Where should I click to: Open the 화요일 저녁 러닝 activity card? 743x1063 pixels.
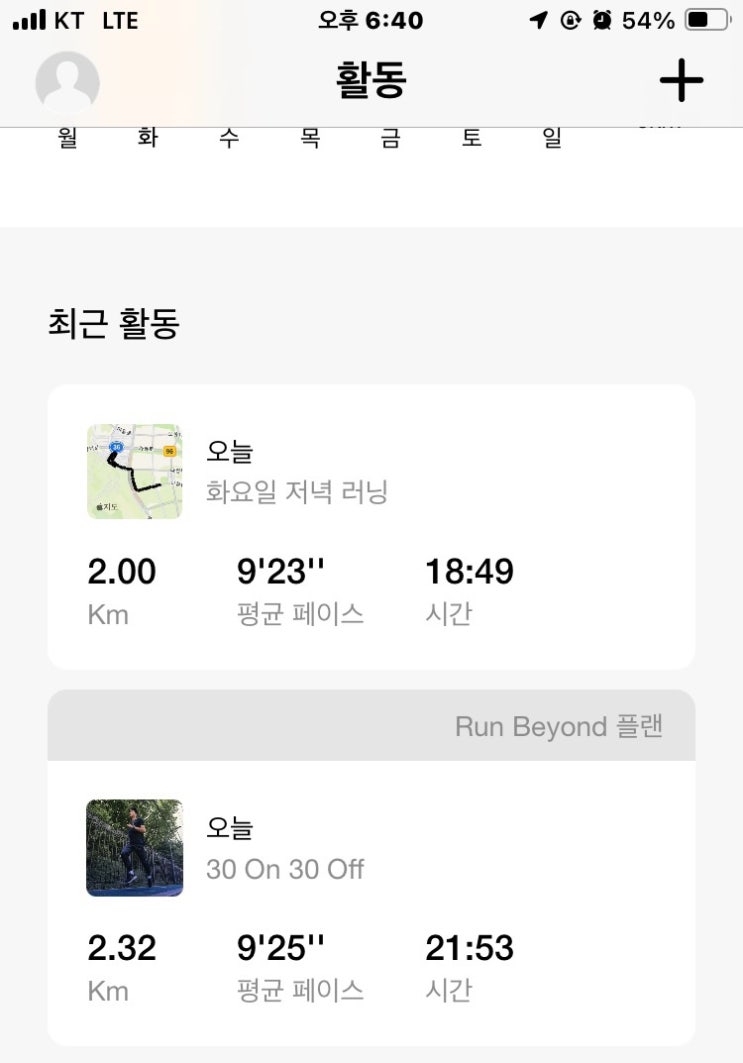[370, 526]
